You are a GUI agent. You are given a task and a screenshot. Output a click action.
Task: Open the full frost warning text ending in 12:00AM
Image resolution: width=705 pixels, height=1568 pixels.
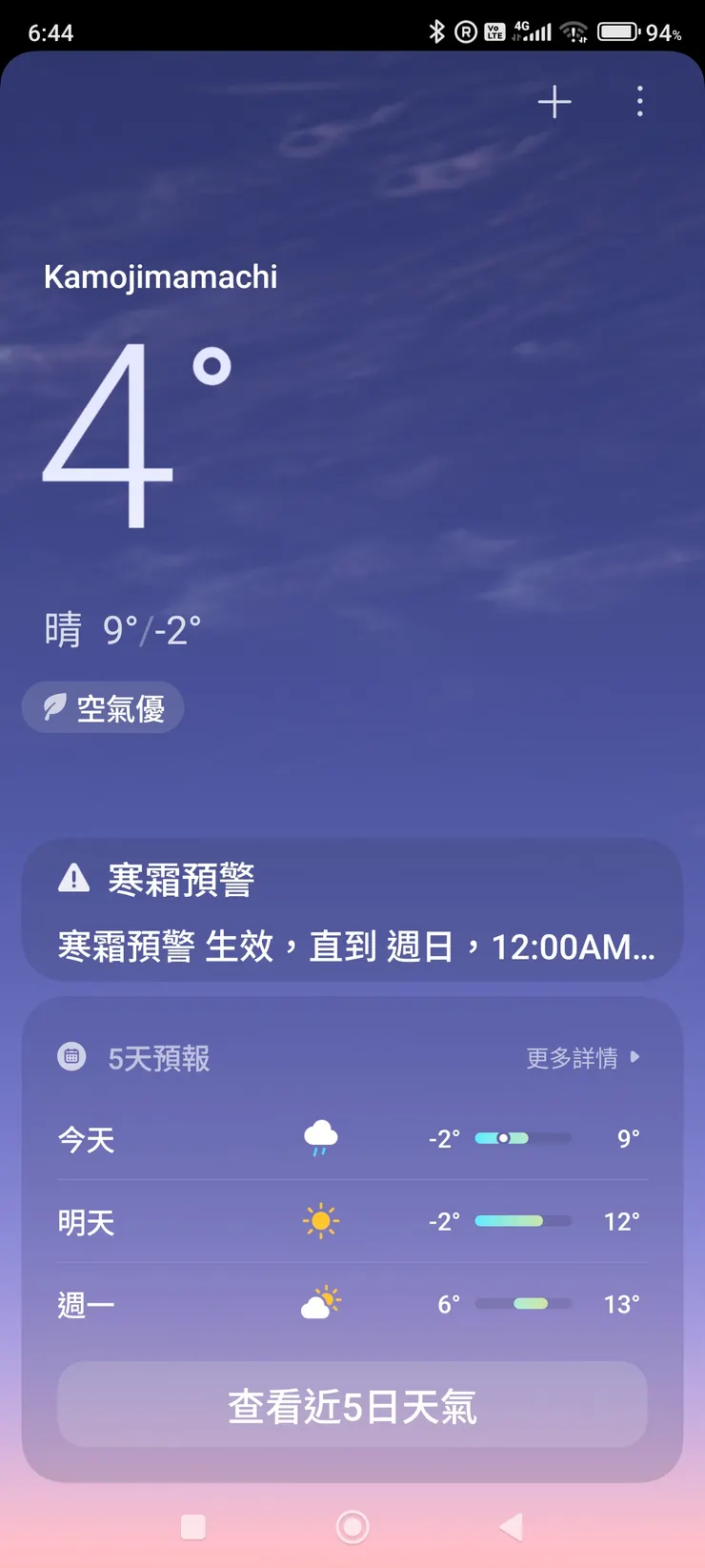point(352,947)
